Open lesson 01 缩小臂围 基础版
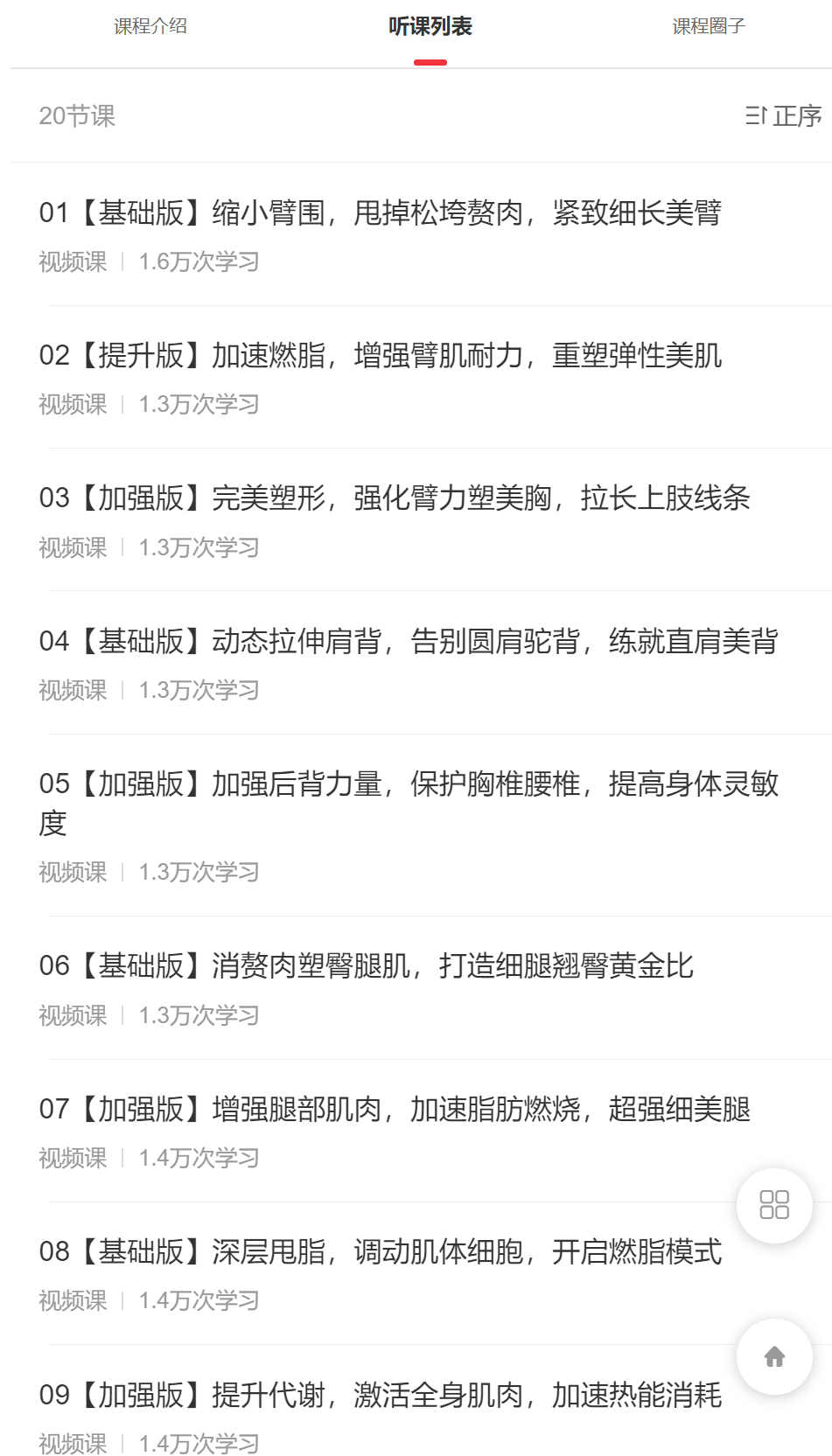Image resolution: width=832 pixels, height=1456 pixels. click(381, 212)
